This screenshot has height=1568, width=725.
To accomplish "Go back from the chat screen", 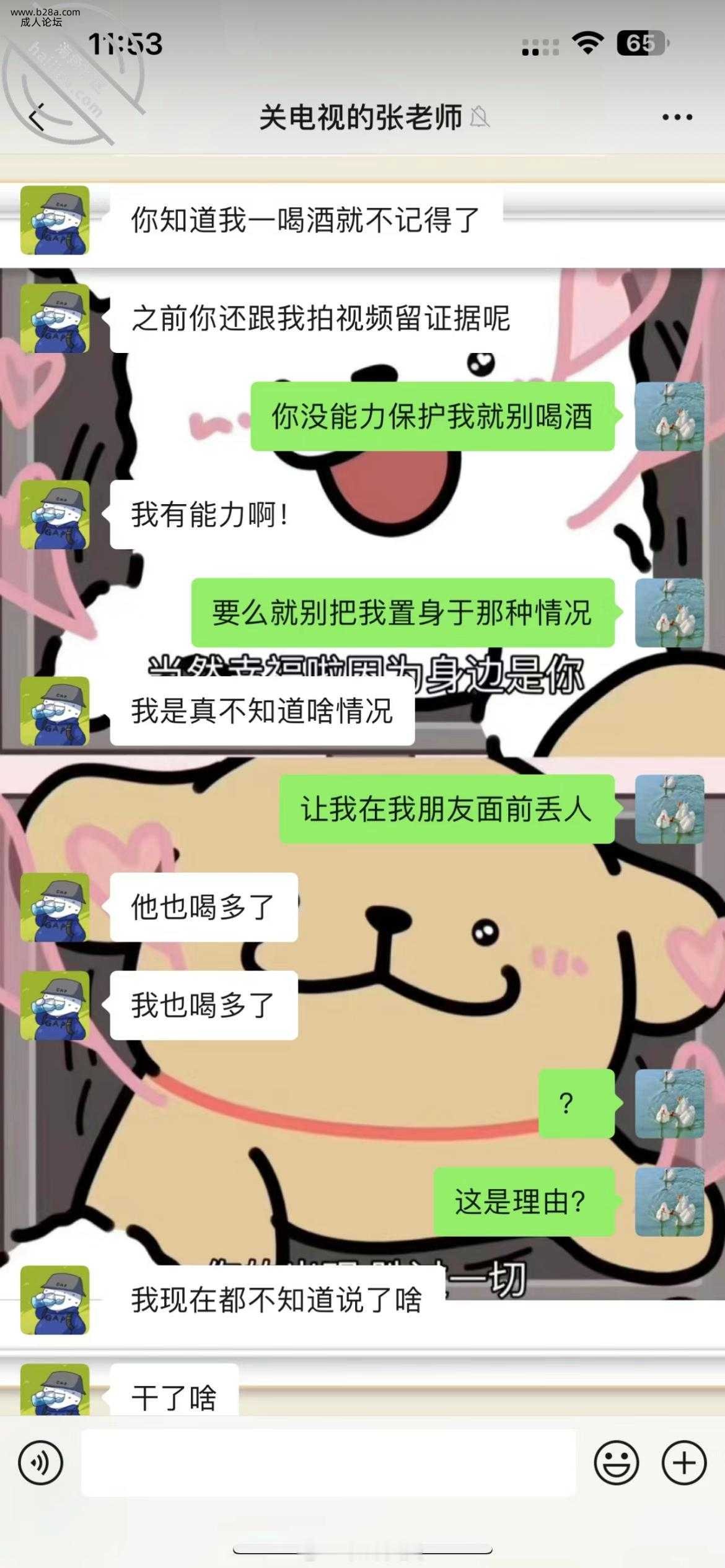I will click(37, 117).
